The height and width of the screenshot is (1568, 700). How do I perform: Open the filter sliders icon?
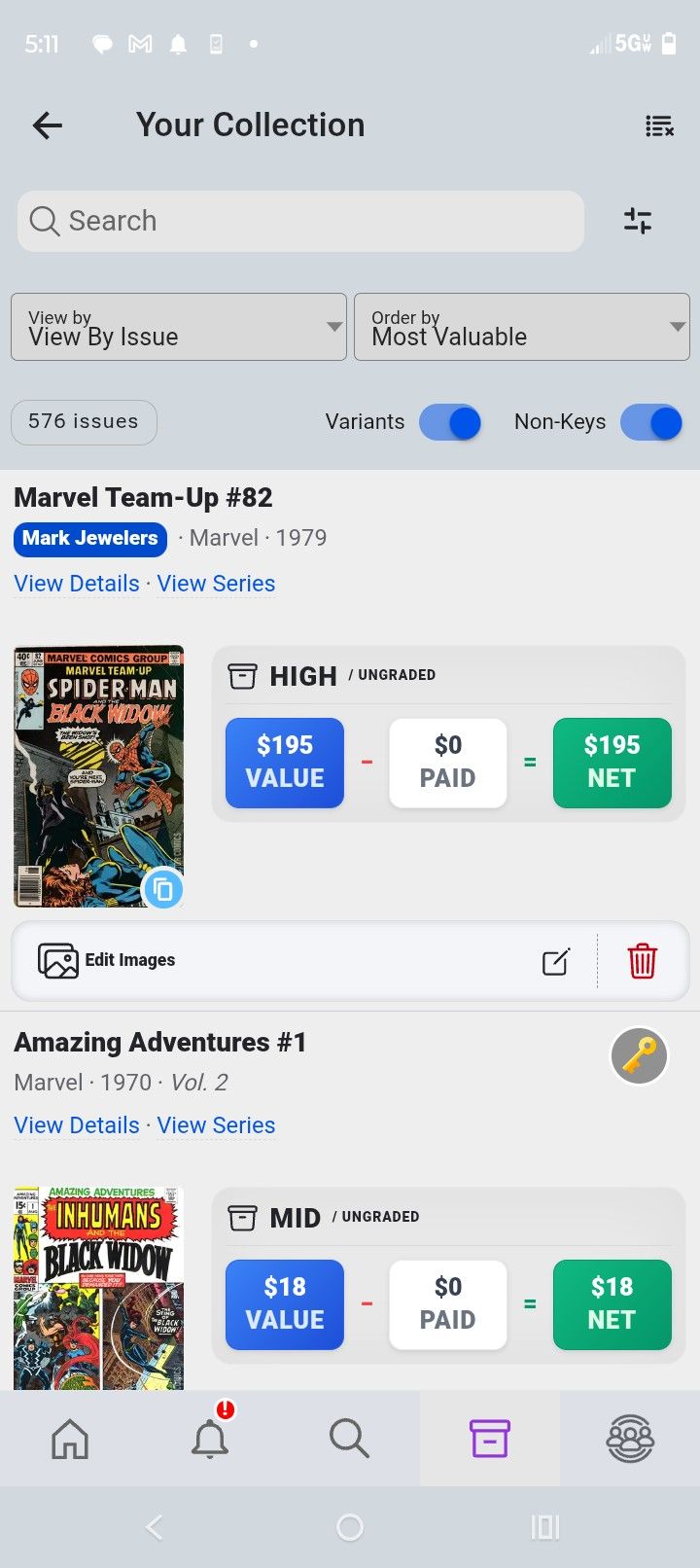point(638,221)
